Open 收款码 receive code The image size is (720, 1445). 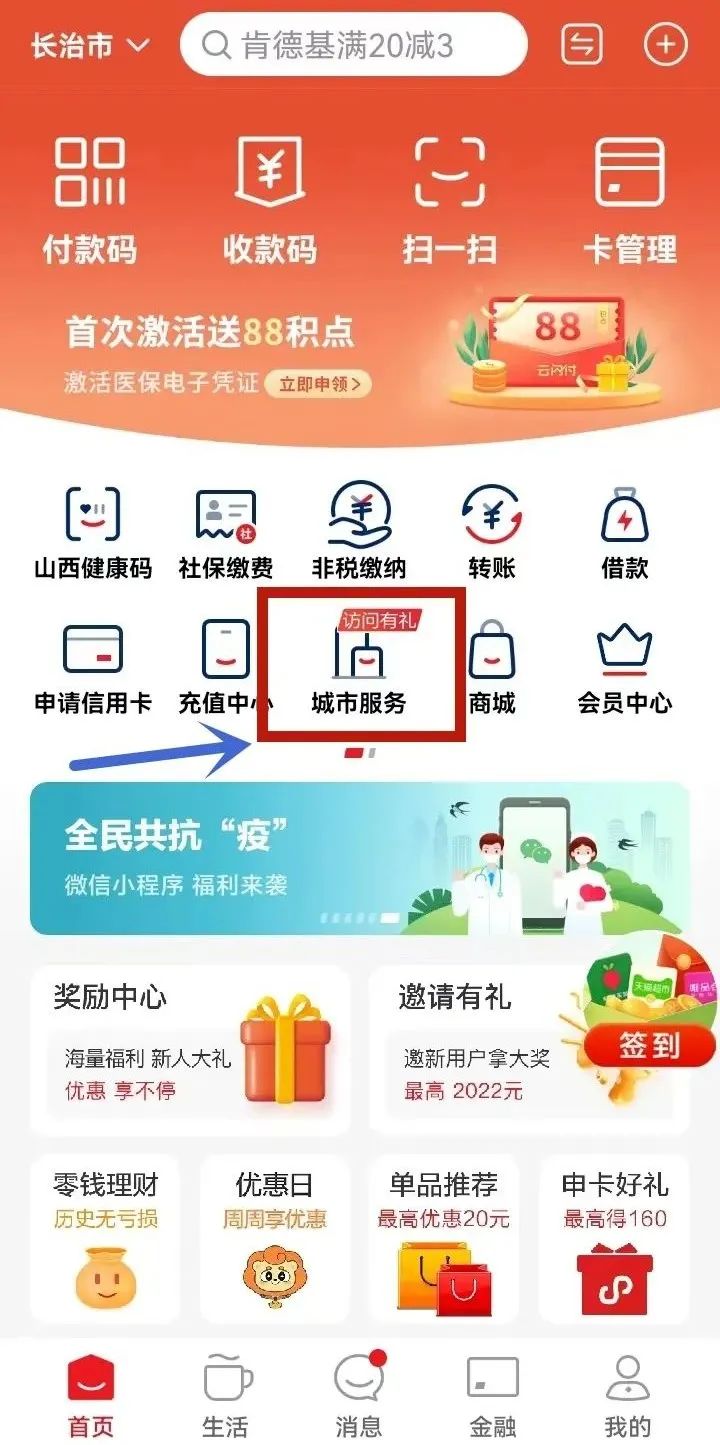coord(269,200)
